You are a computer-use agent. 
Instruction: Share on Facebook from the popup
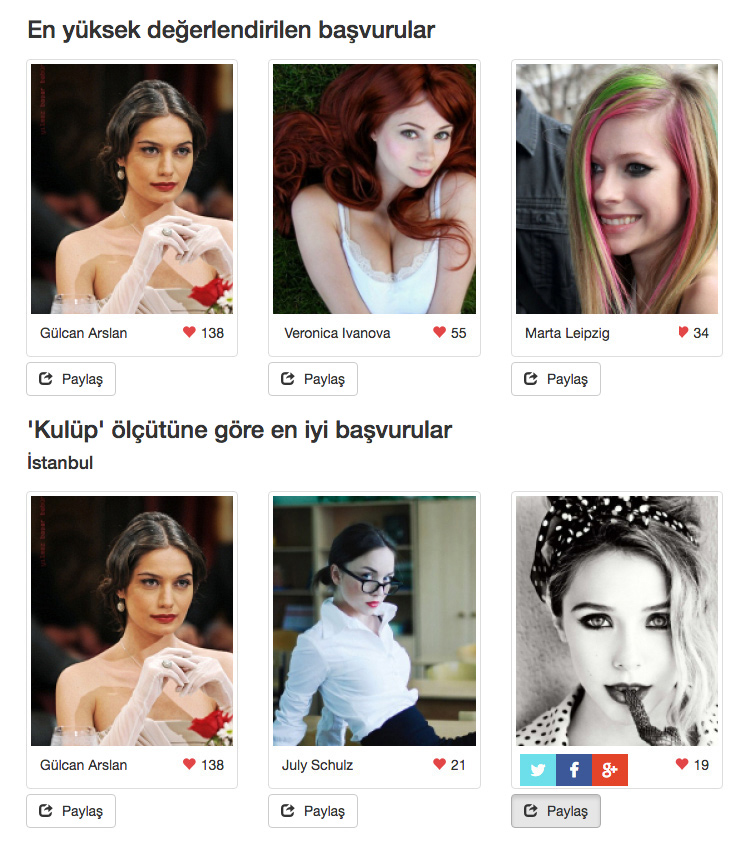574,769
